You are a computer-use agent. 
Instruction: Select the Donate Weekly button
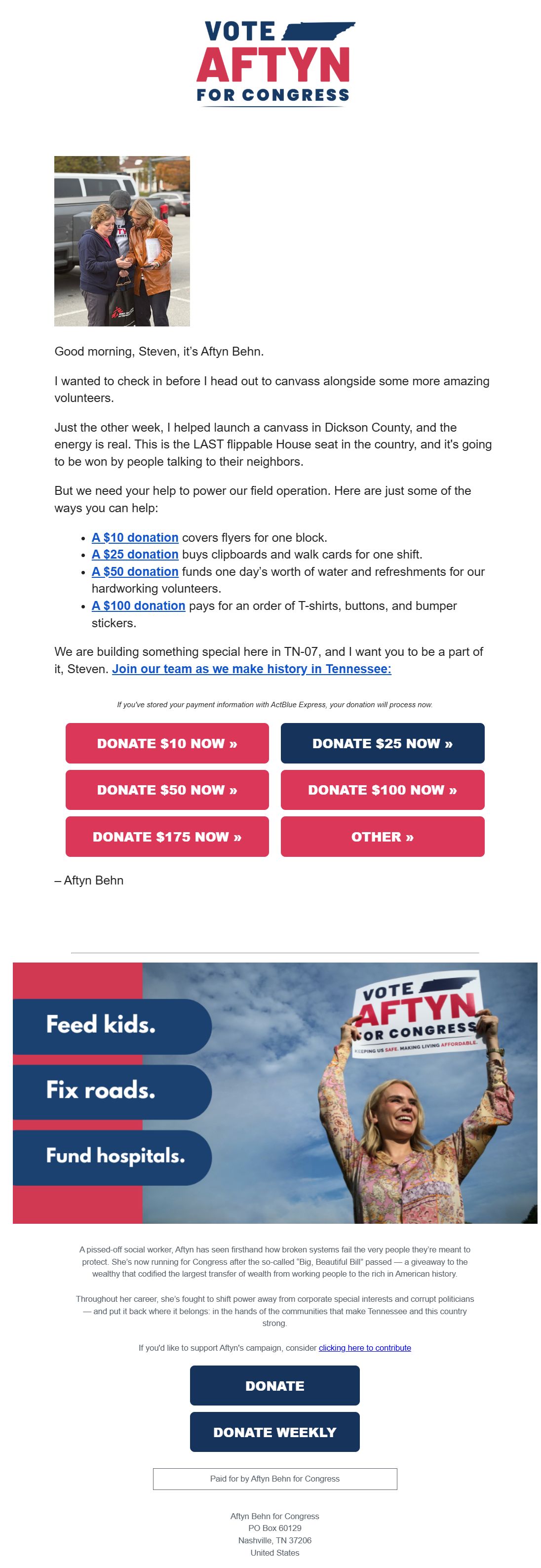274,1432
